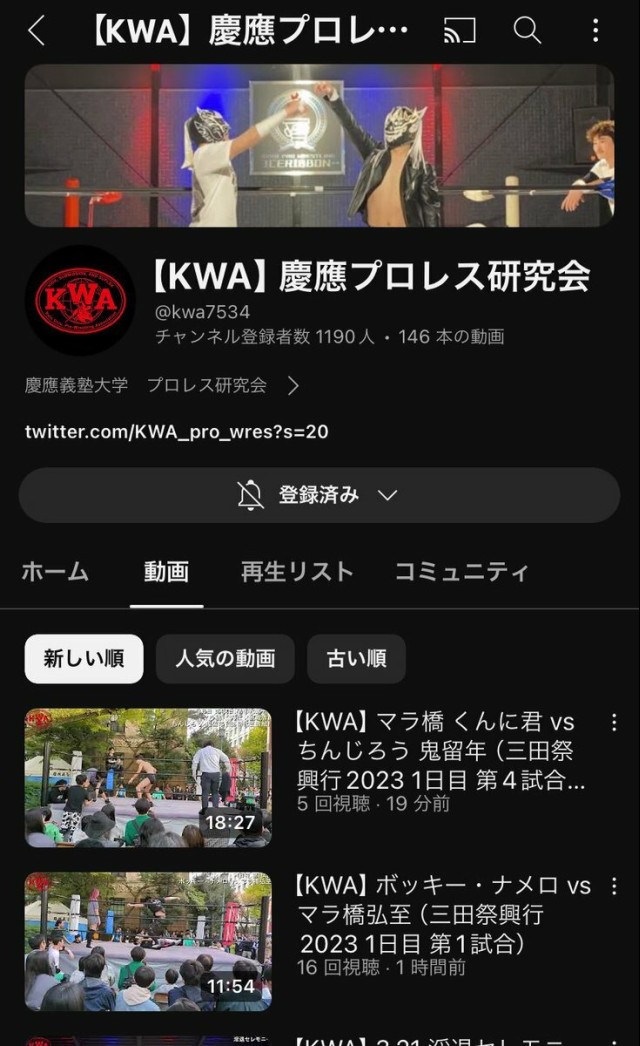
Task: Open options for ボッキー・ナメロ video
Action: tap(614, 887)
